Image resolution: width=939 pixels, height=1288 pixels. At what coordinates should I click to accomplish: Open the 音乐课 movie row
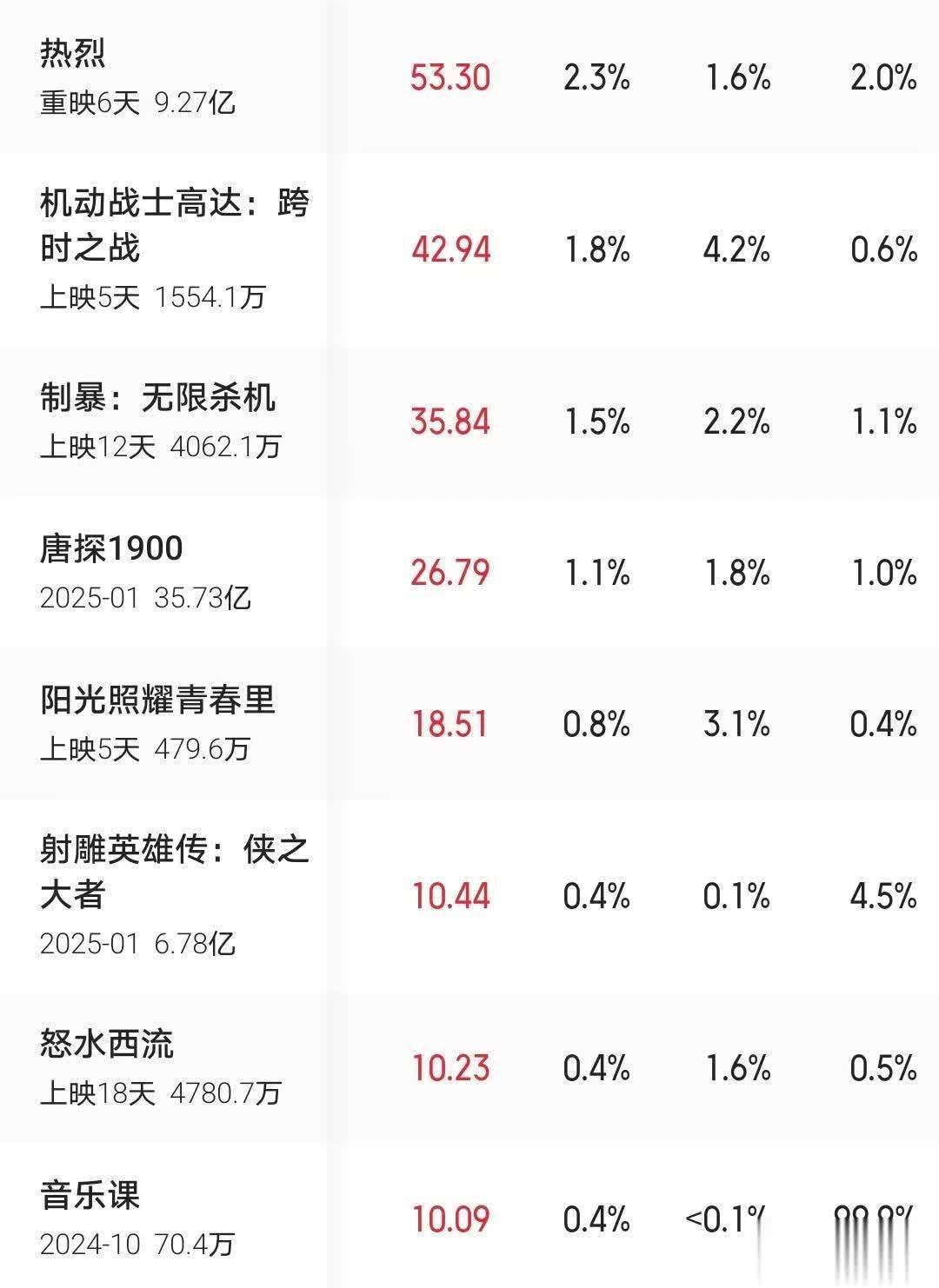90,1195
